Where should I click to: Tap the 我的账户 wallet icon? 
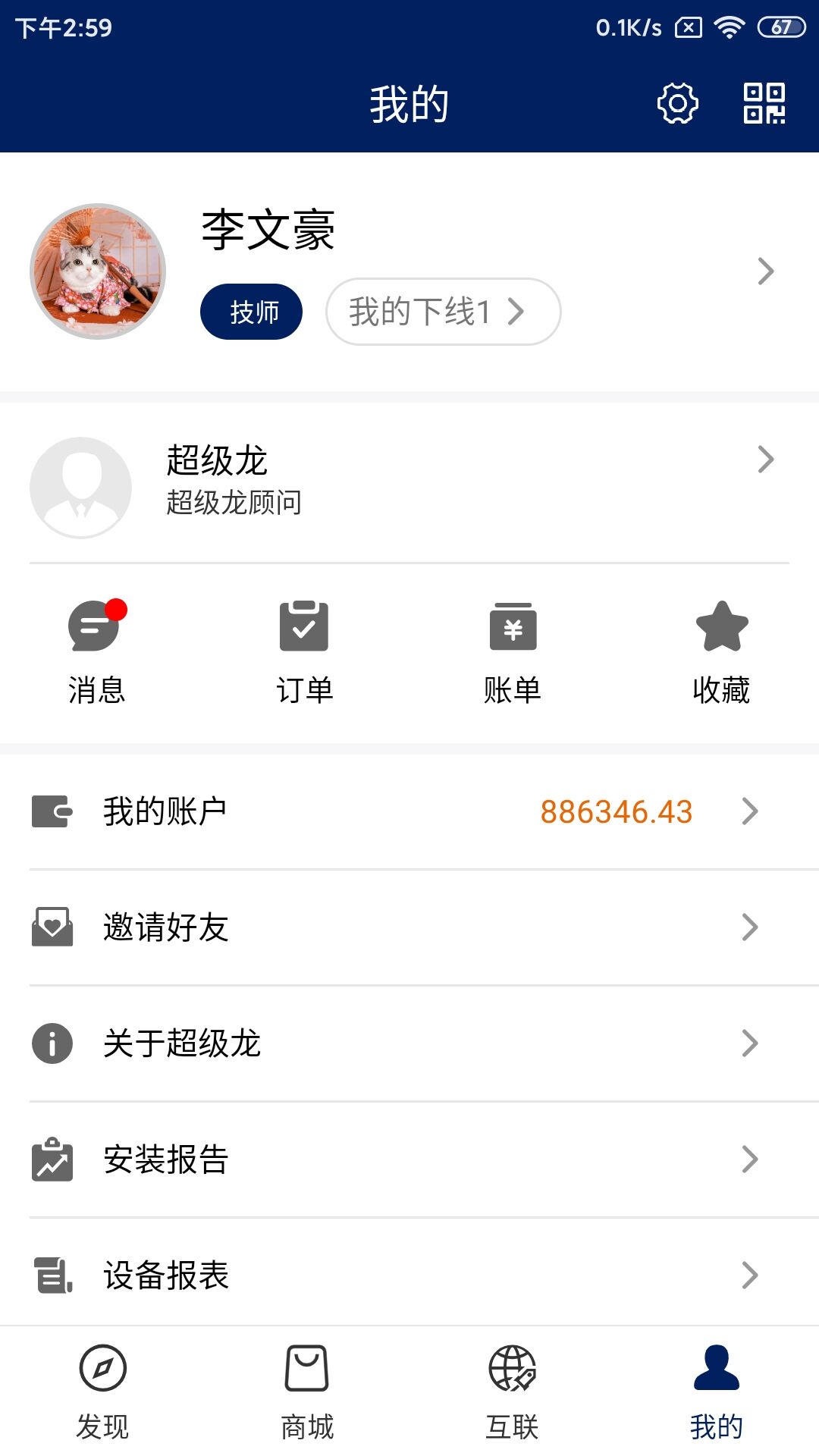(51, 811)
